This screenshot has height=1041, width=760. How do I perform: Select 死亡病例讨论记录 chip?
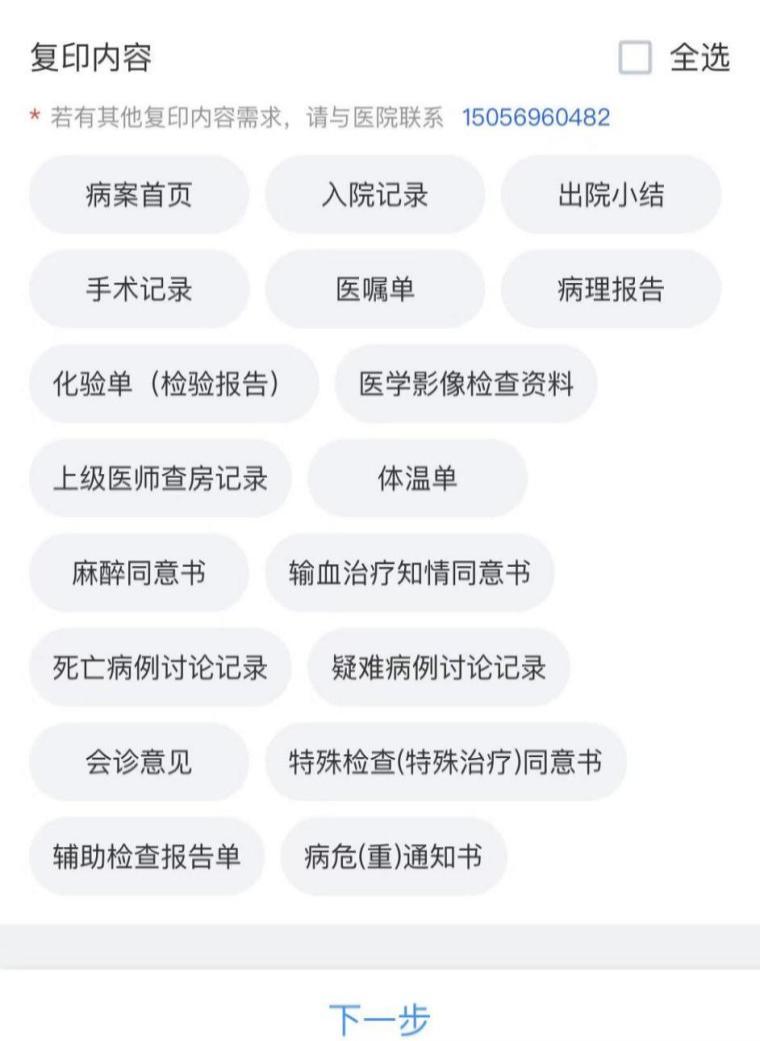tap(160, 668)
